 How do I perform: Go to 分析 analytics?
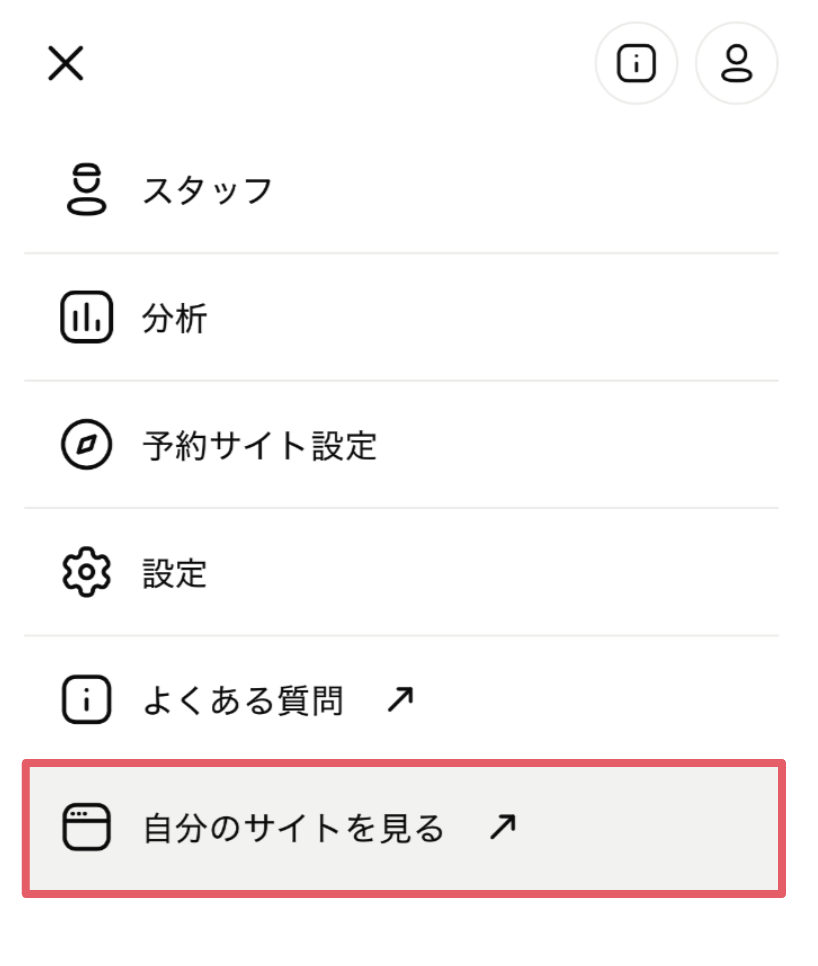coord(175,318)
